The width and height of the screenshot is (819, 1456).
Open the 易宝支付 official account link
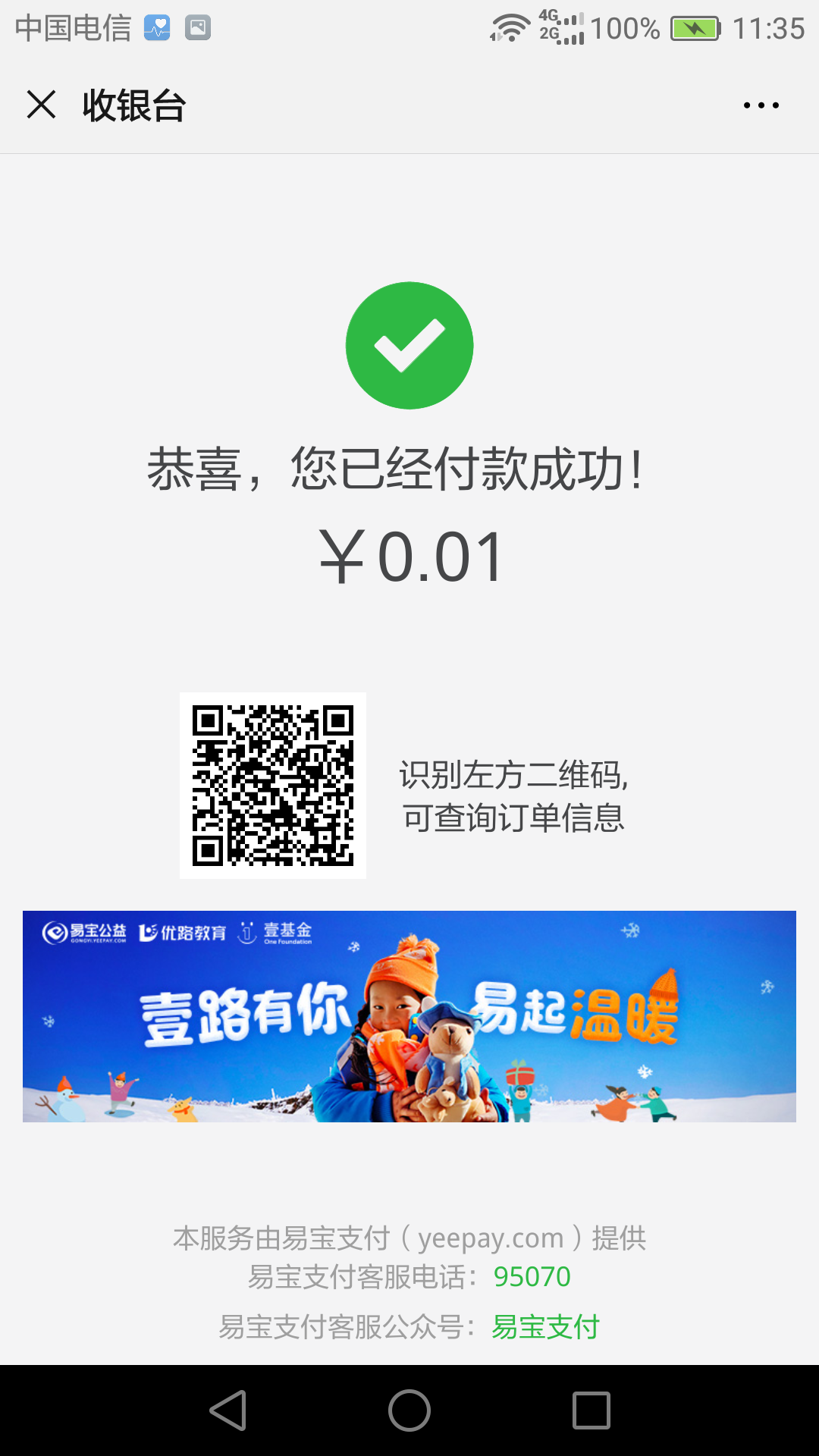pyautogui.click(x=545, y=1327)
